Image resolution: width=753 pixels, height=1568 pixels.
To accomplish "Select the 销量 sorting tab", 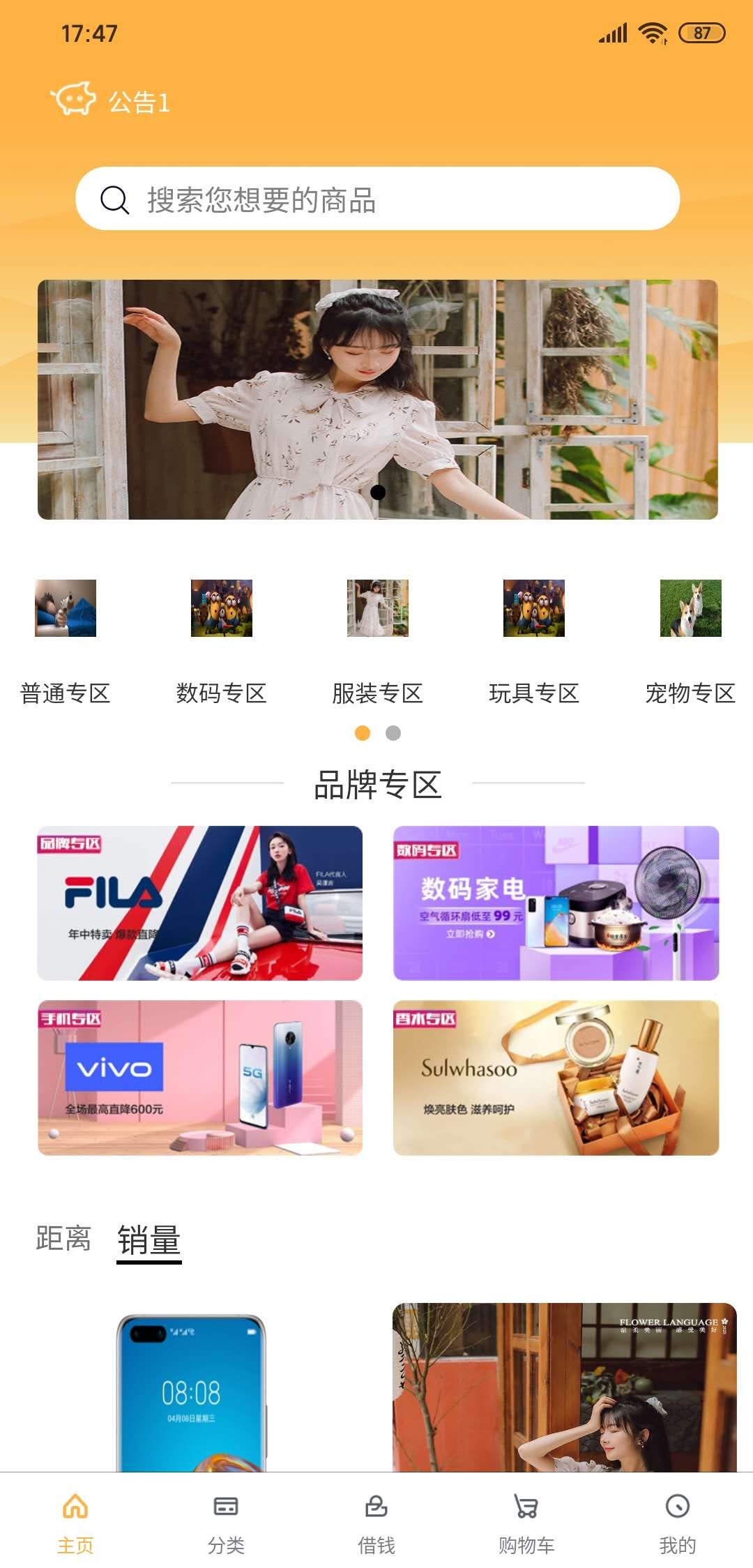I will pos(149,1240).
